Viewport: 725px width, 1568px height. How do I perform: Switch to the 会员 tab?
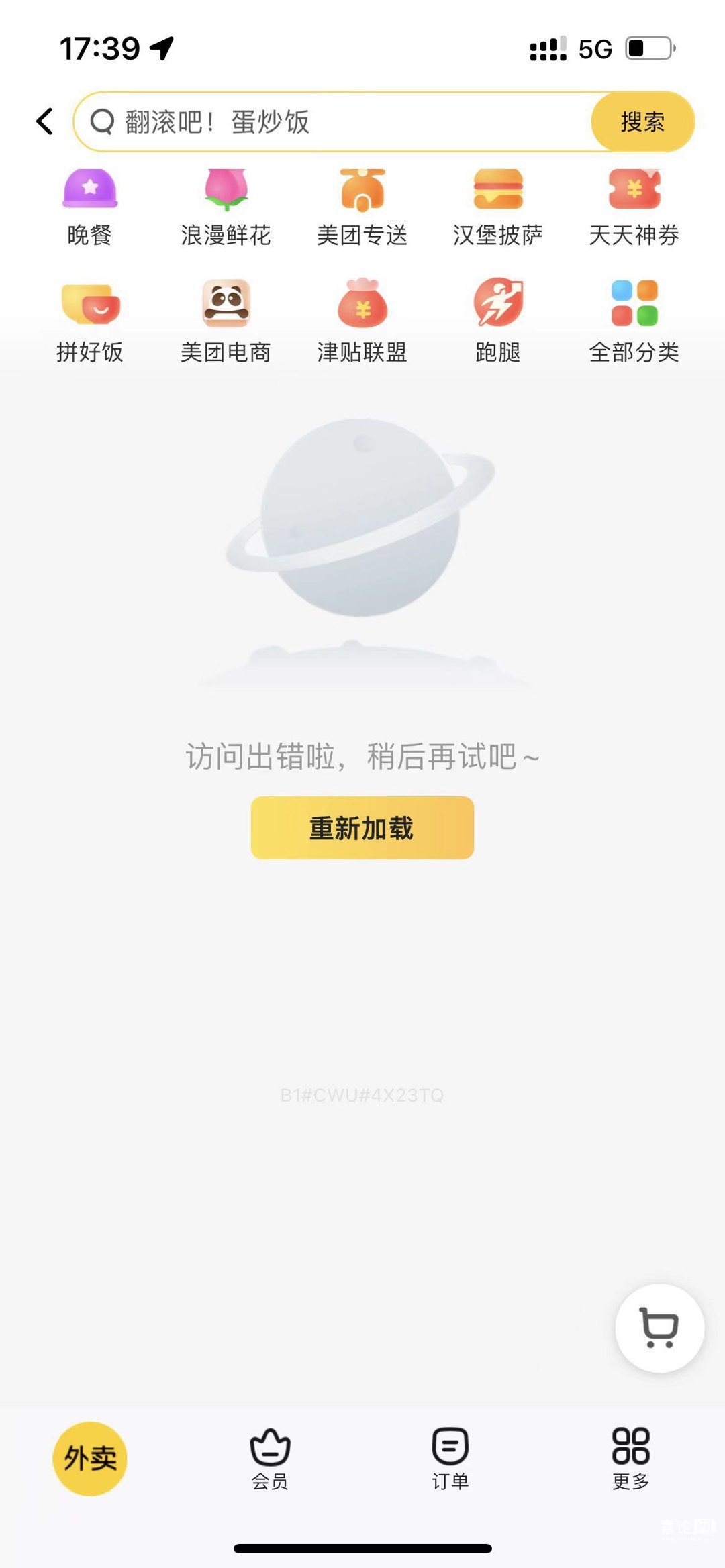(270, 1459)
